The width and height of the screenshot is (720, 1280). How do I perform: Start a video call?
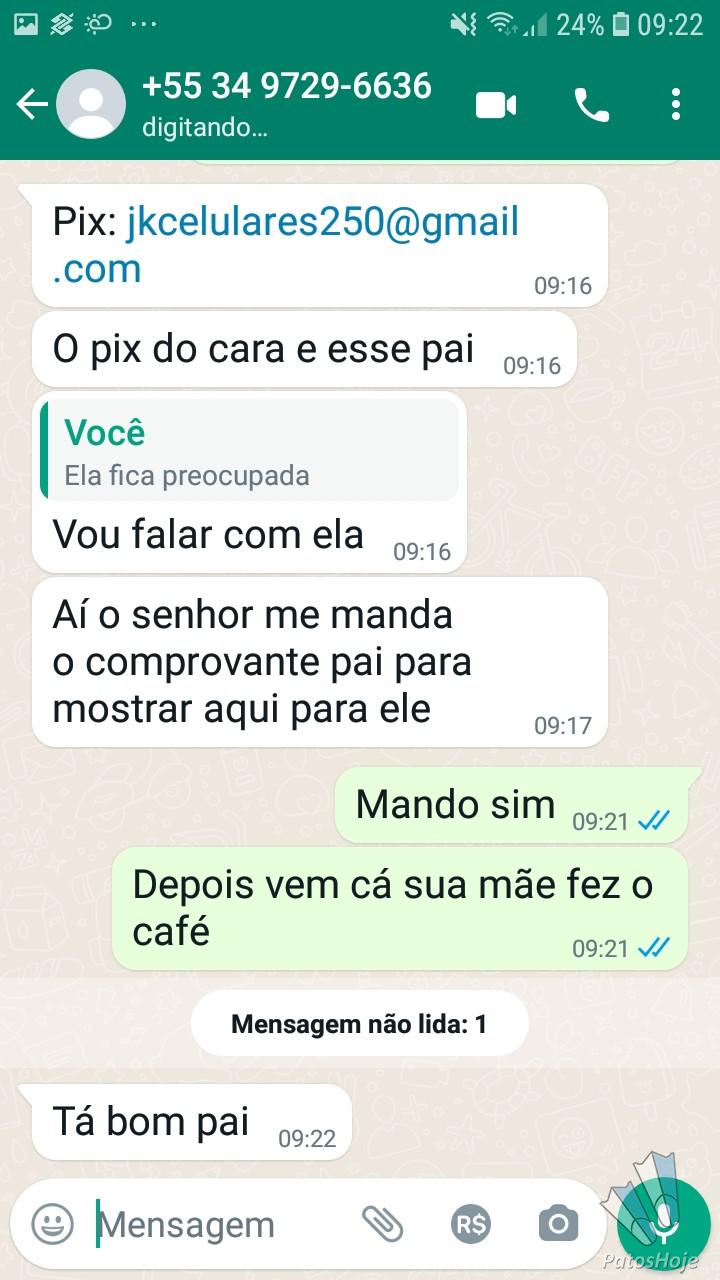[x=496, y=104]
